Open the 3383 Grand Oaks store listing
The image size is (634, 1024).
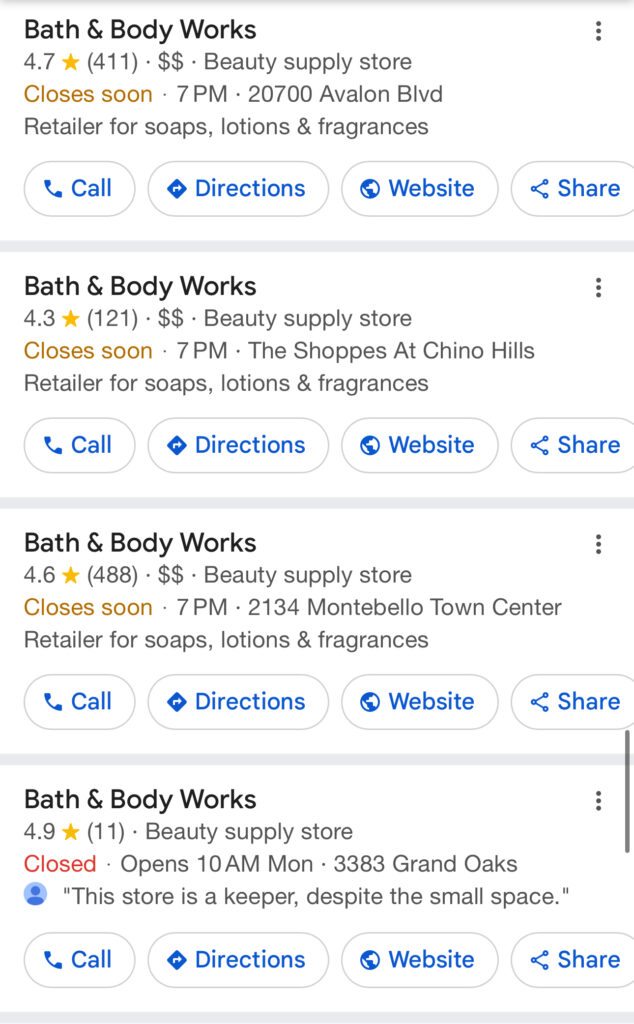140,800
